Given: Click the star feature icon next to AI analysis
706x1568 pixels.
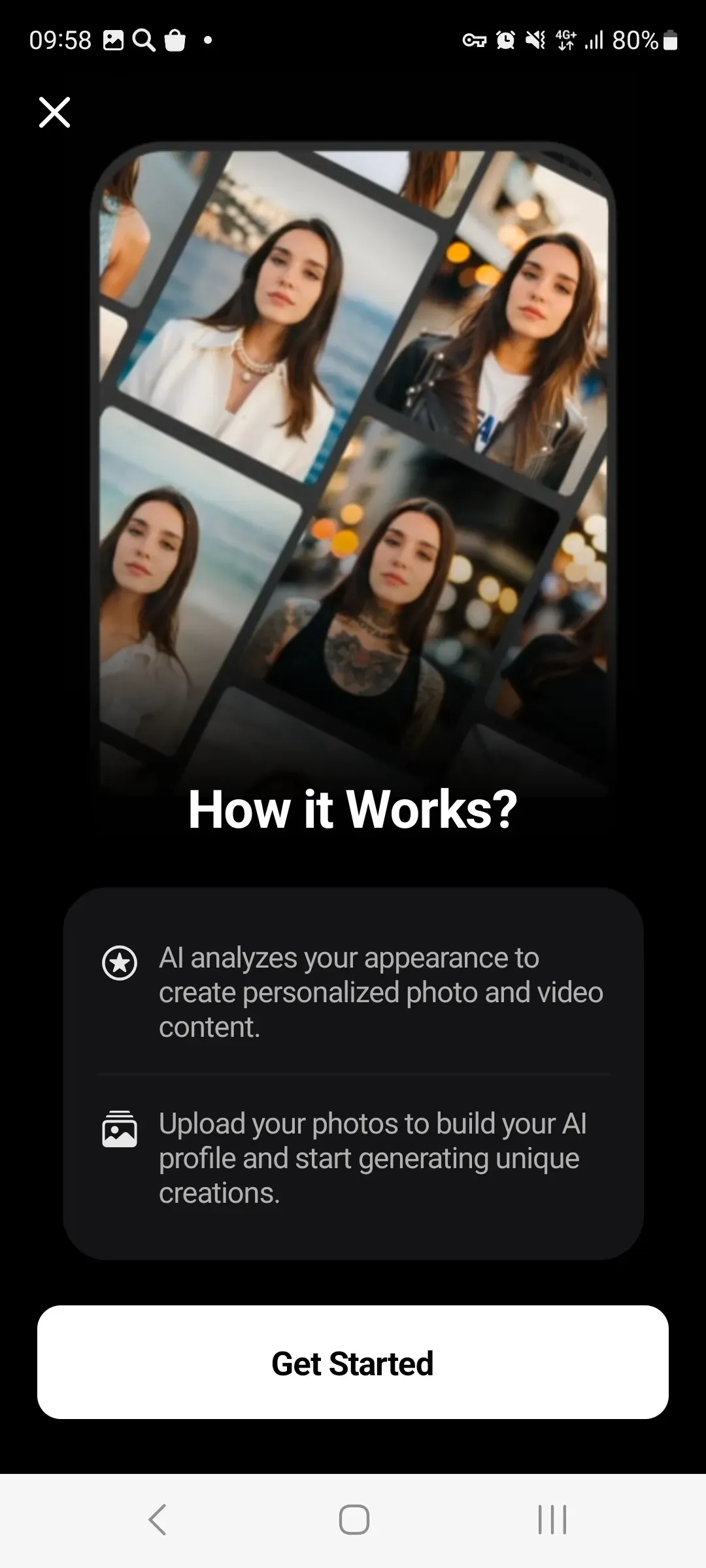Looking at the screenshot, I should (120, 962).
